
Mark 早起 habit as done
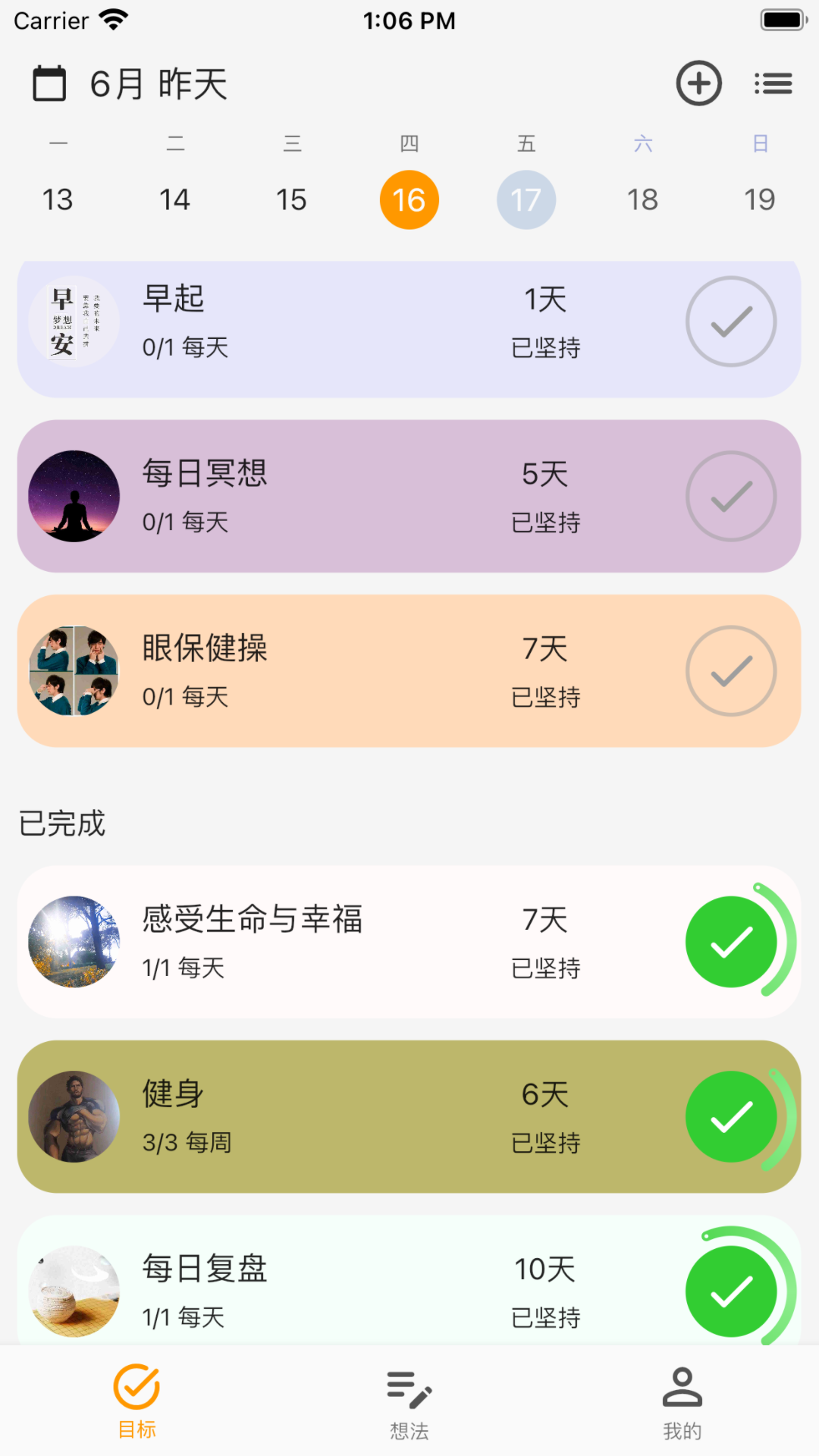(731, 322)
